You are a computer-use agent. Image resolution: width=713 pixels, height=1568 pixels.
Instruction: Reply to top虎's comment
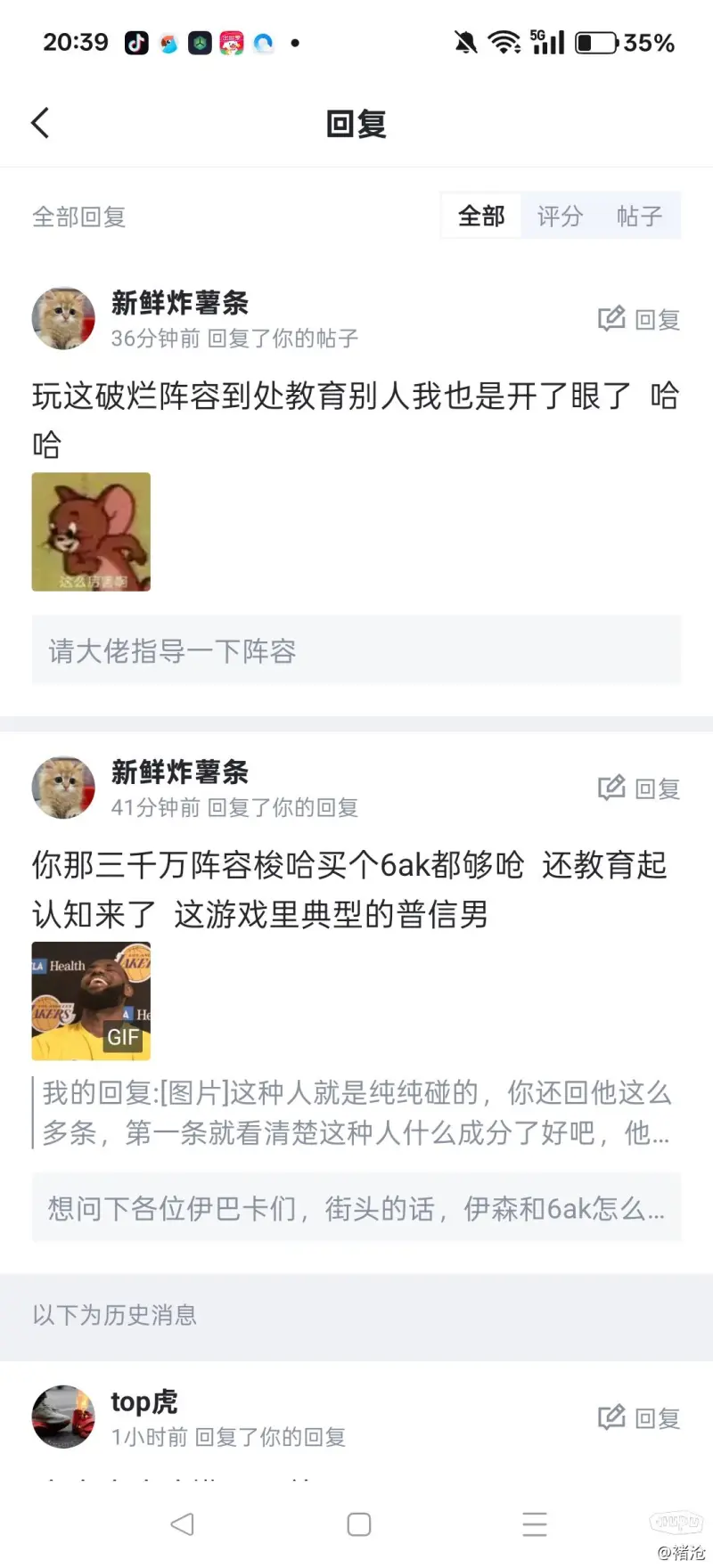click(x=639, y=1417)
